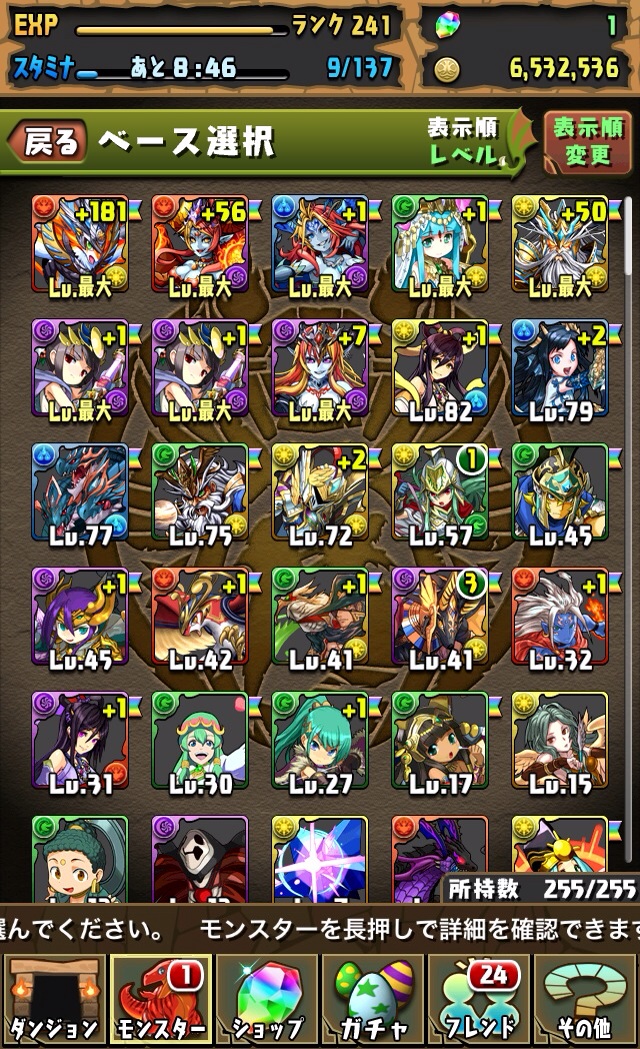Choose the Lv.17 monster
The image size is (640, 1049).
tap(440, 741)
